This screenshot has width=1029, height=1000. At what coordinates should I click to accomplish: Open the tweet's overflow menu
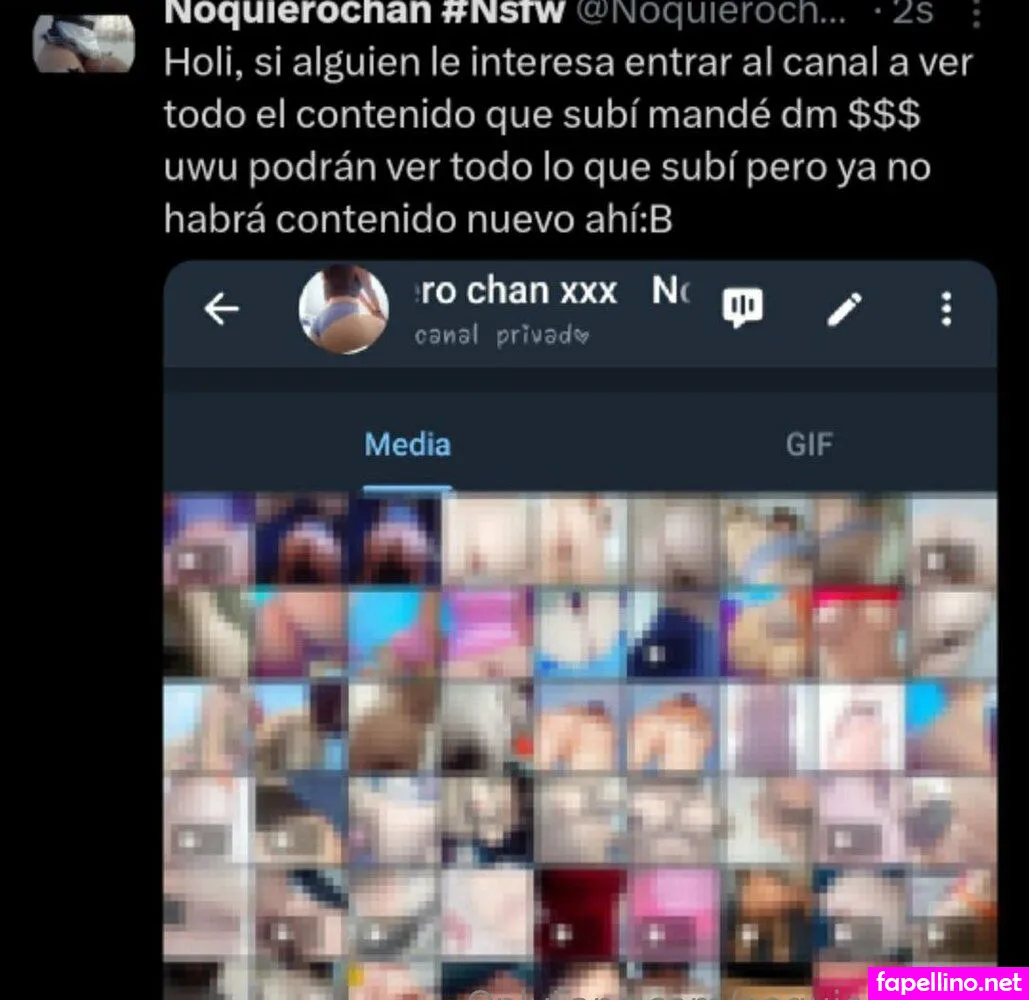[x=977, y=12]
